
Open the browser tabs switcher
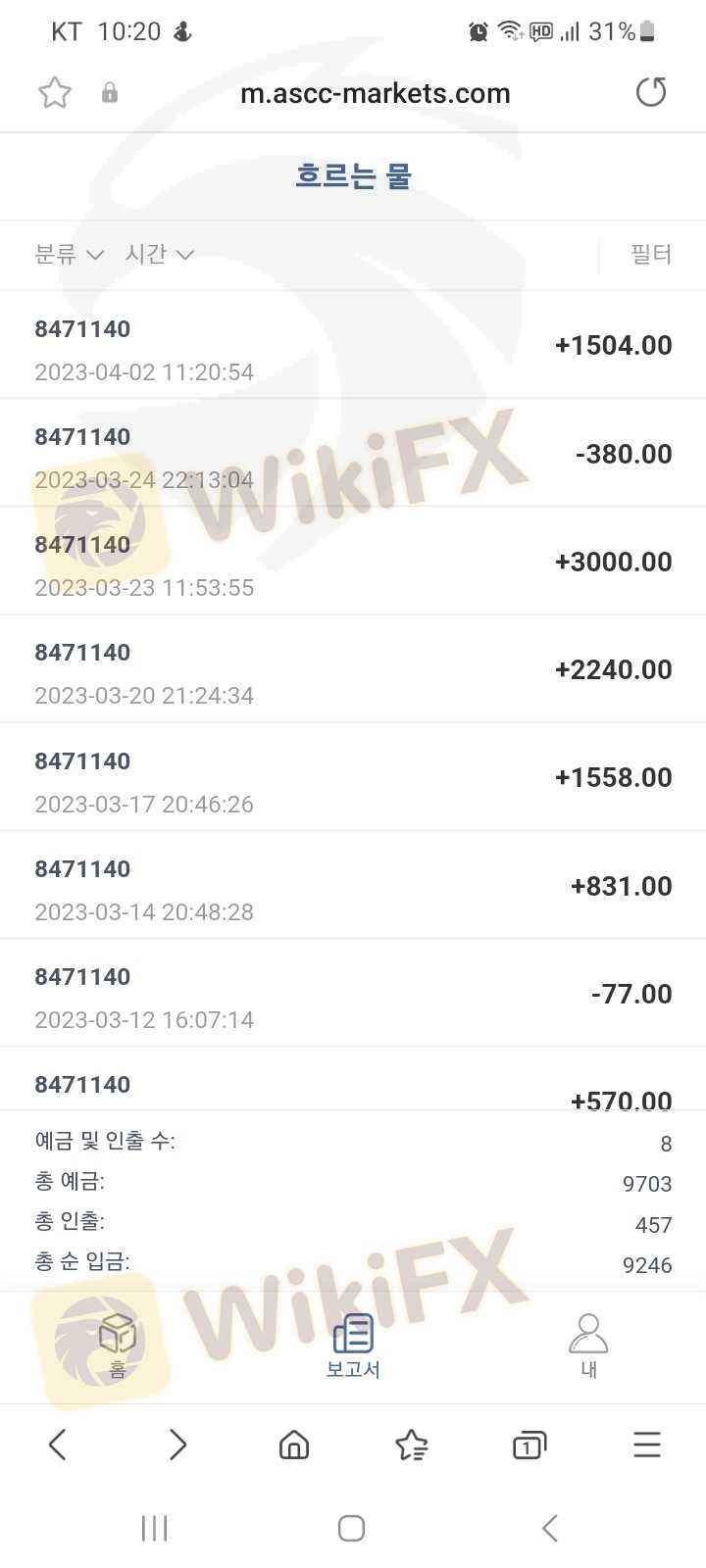click(x=529, y=1445)
